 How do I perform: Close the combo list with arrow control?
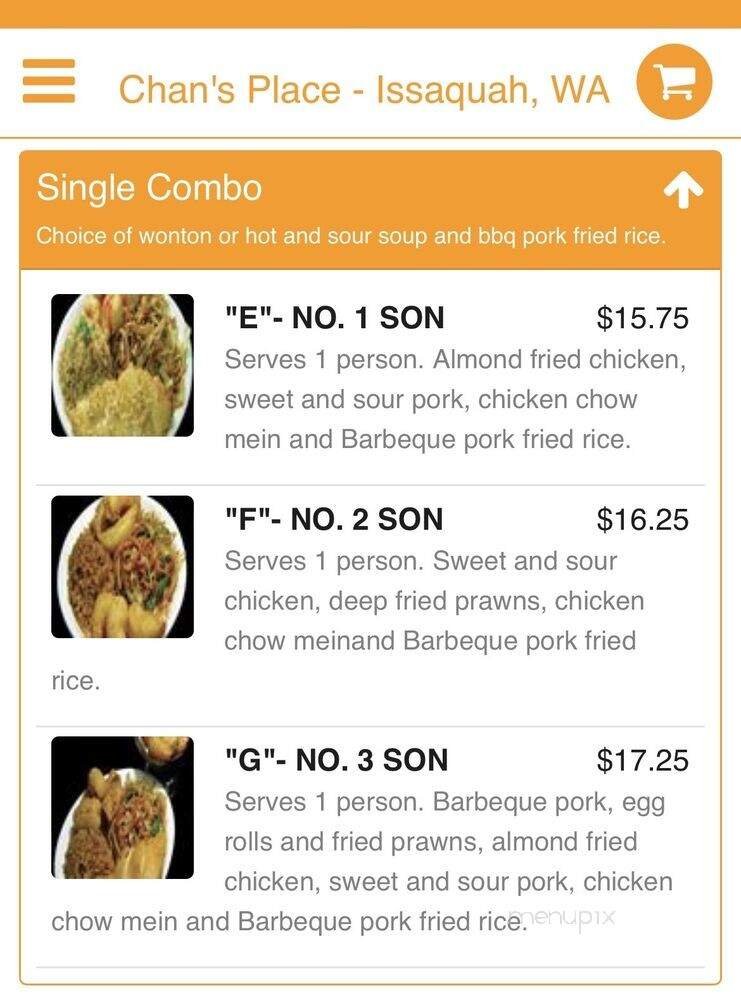point(685,189)
